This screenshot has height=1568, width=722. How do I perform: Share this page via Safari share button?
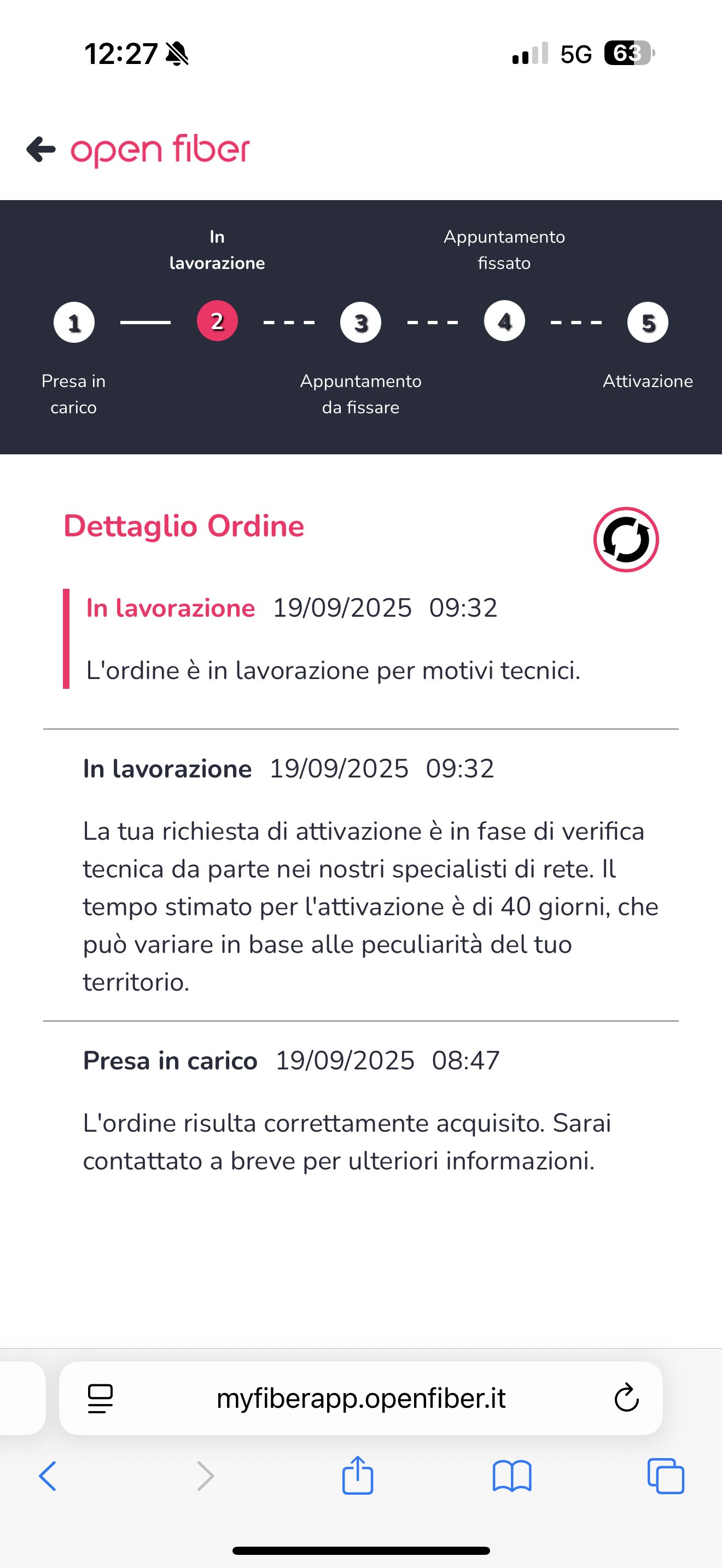coord(357,1476)
